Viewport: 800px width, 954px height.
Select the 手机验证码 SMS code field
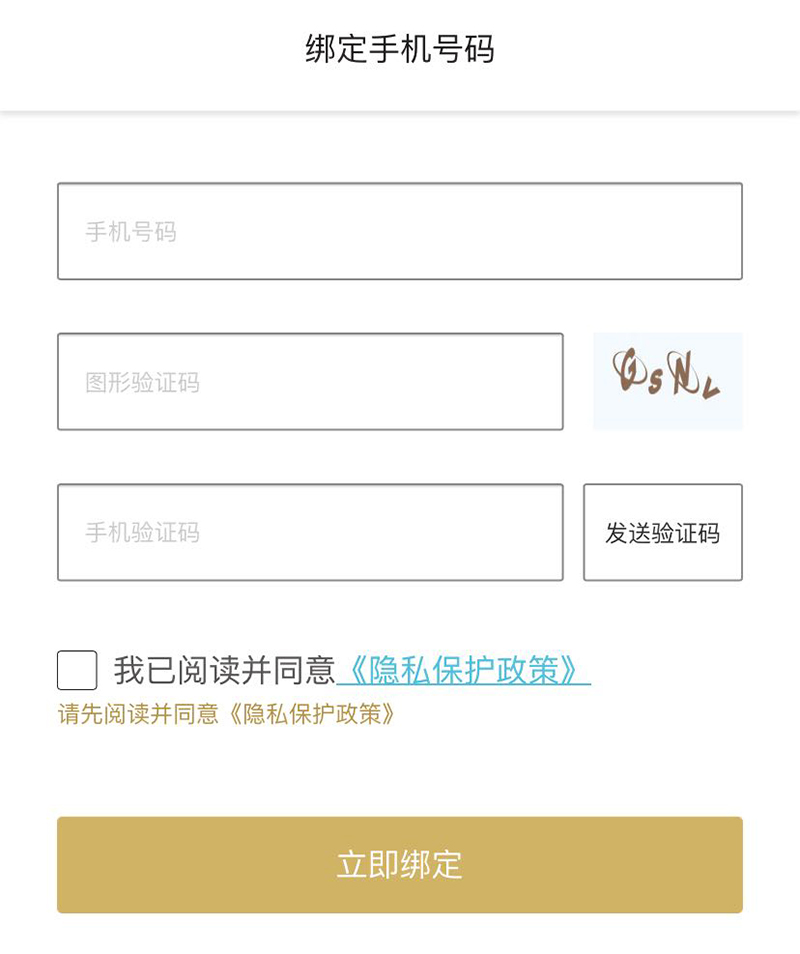point(310,531)
